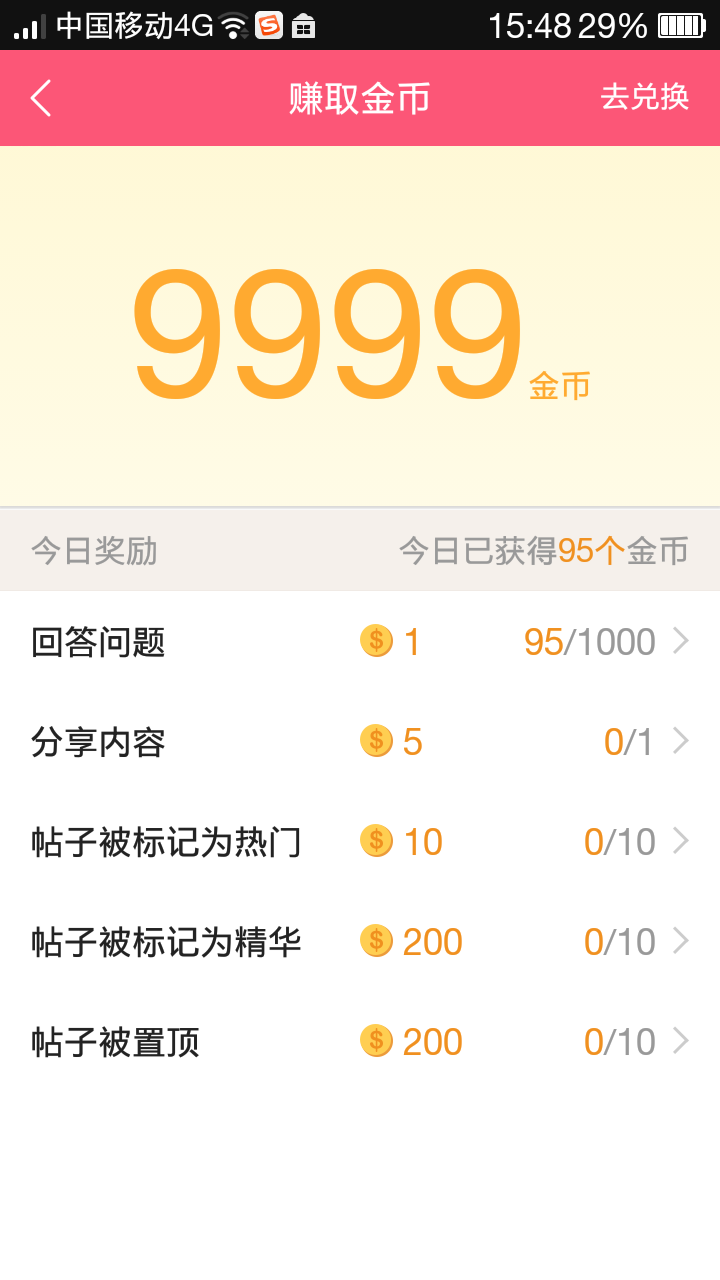Select the 分享内容 reward row

pos(360,741)
